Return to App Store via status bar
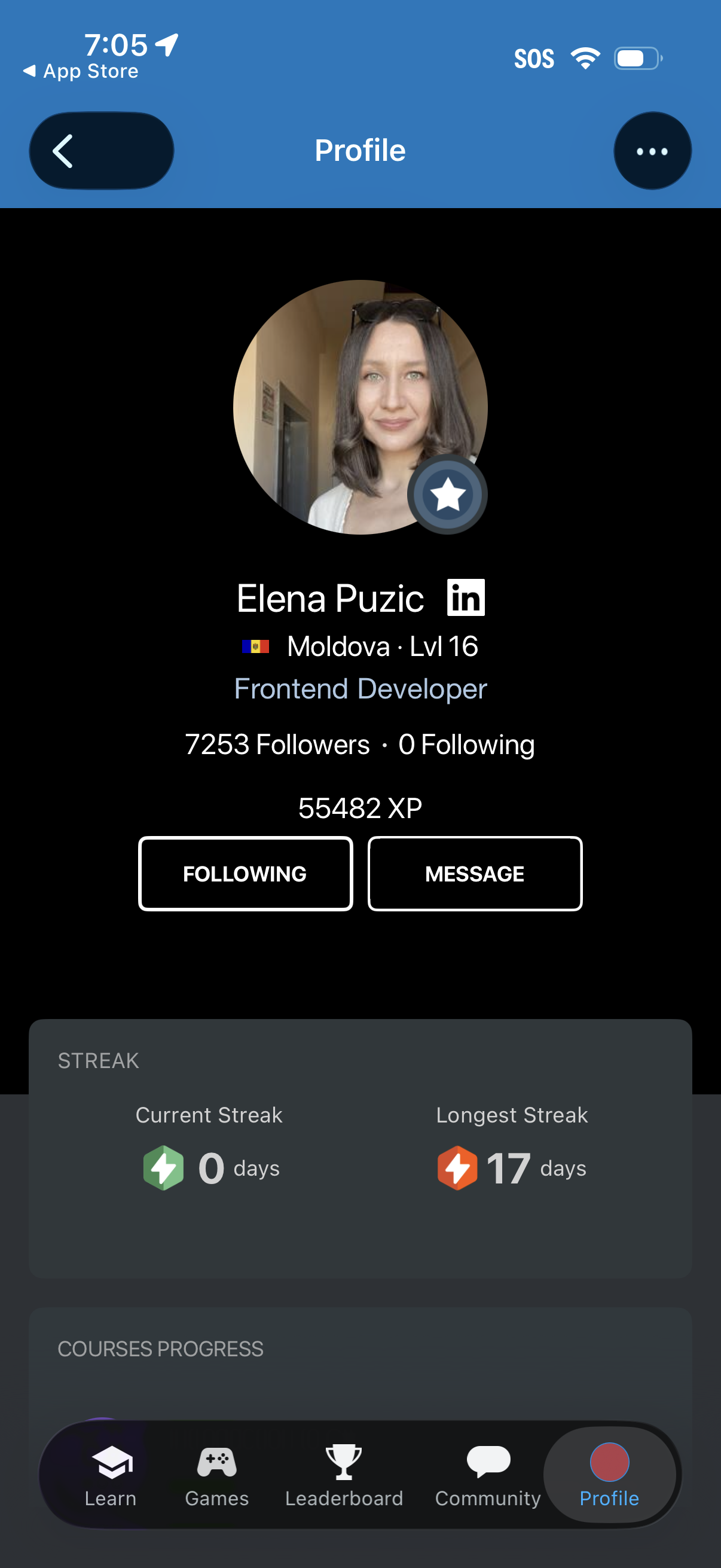The image size is (721, 1568). click(x=81, y=71)
